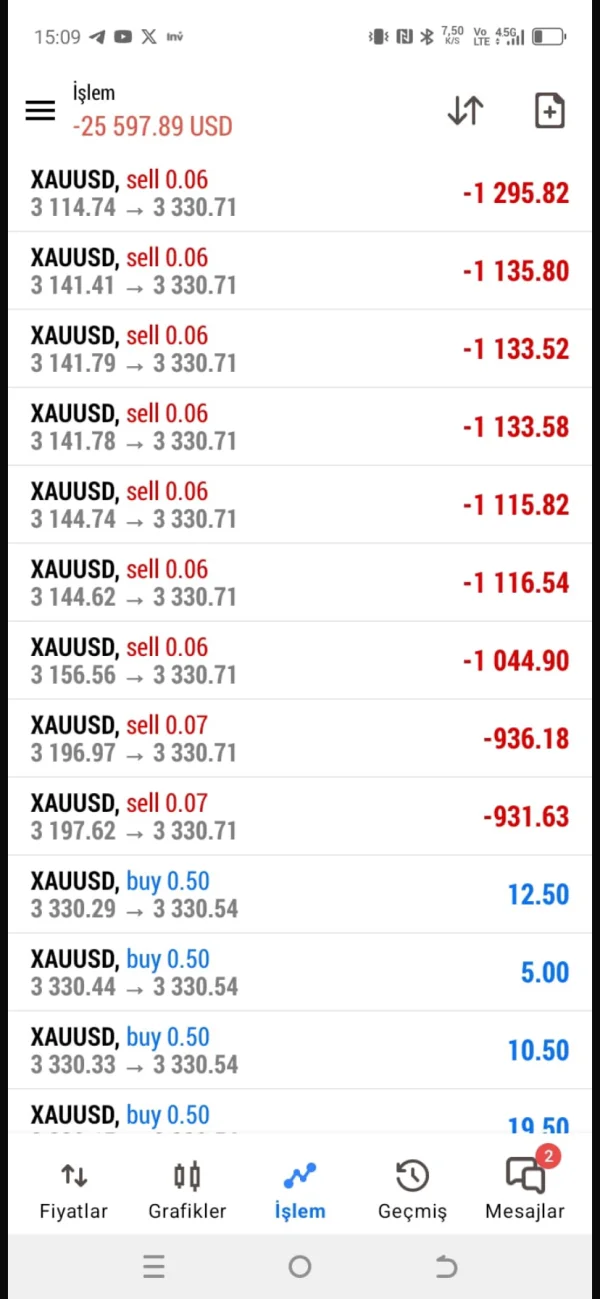Open the sell position opened at 3 141.41
The image size is (600, 1299).
click(x=300, y=272)
